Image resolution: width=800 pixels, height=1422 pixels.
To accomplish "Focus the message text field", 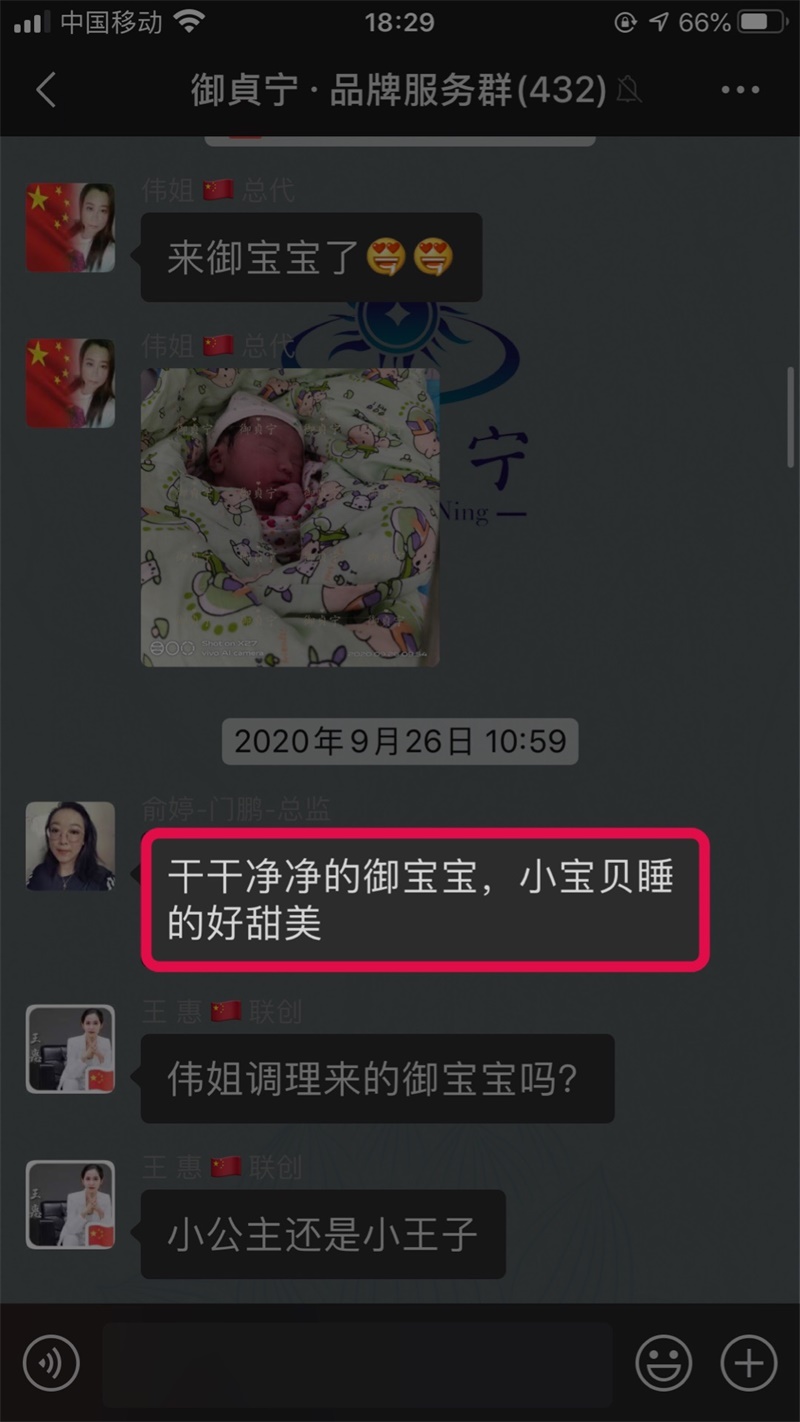I will pyautogui.click(x=357, y=1362).
